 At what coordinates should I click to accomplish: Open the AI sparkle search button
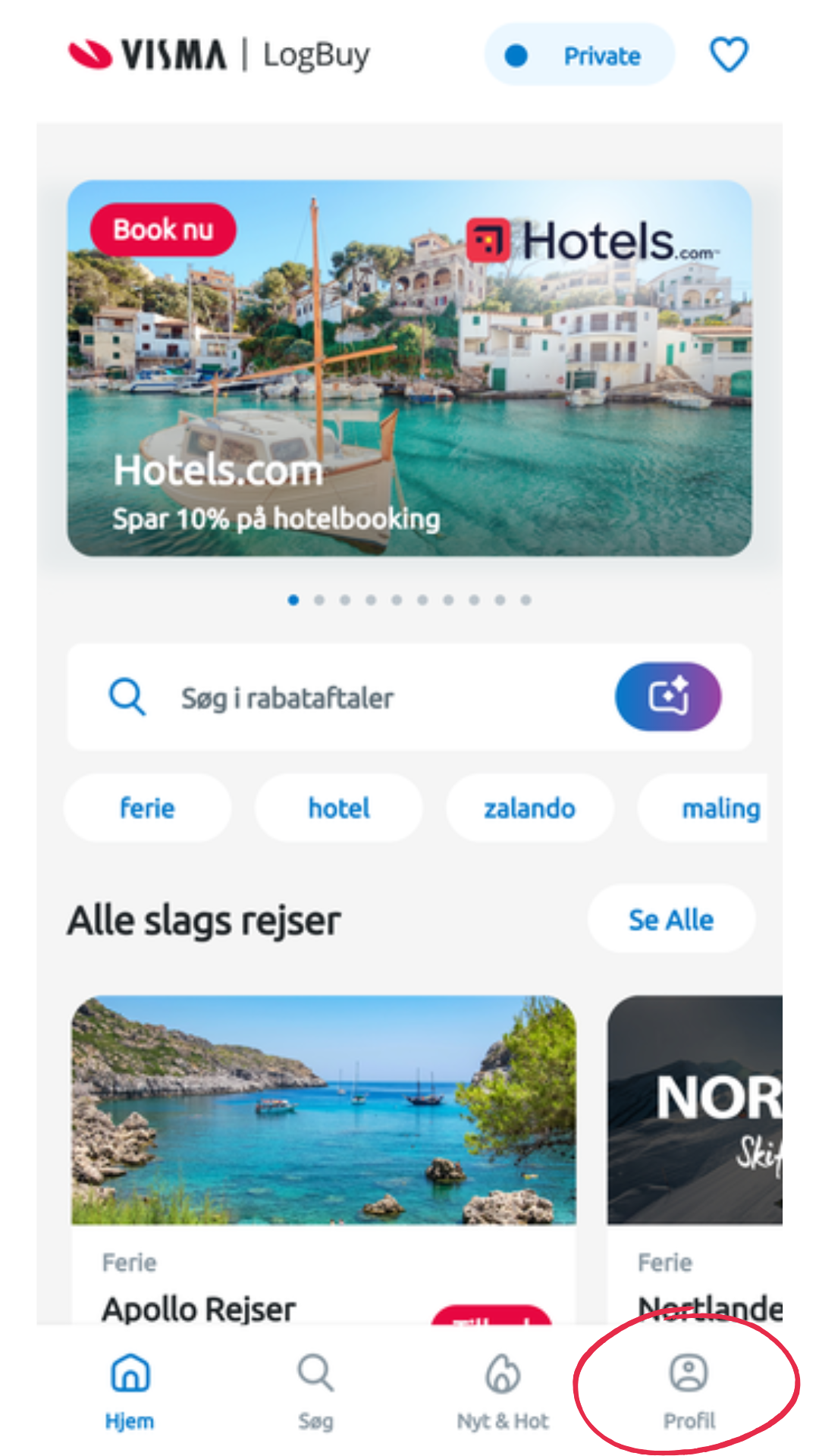(667, 696)
